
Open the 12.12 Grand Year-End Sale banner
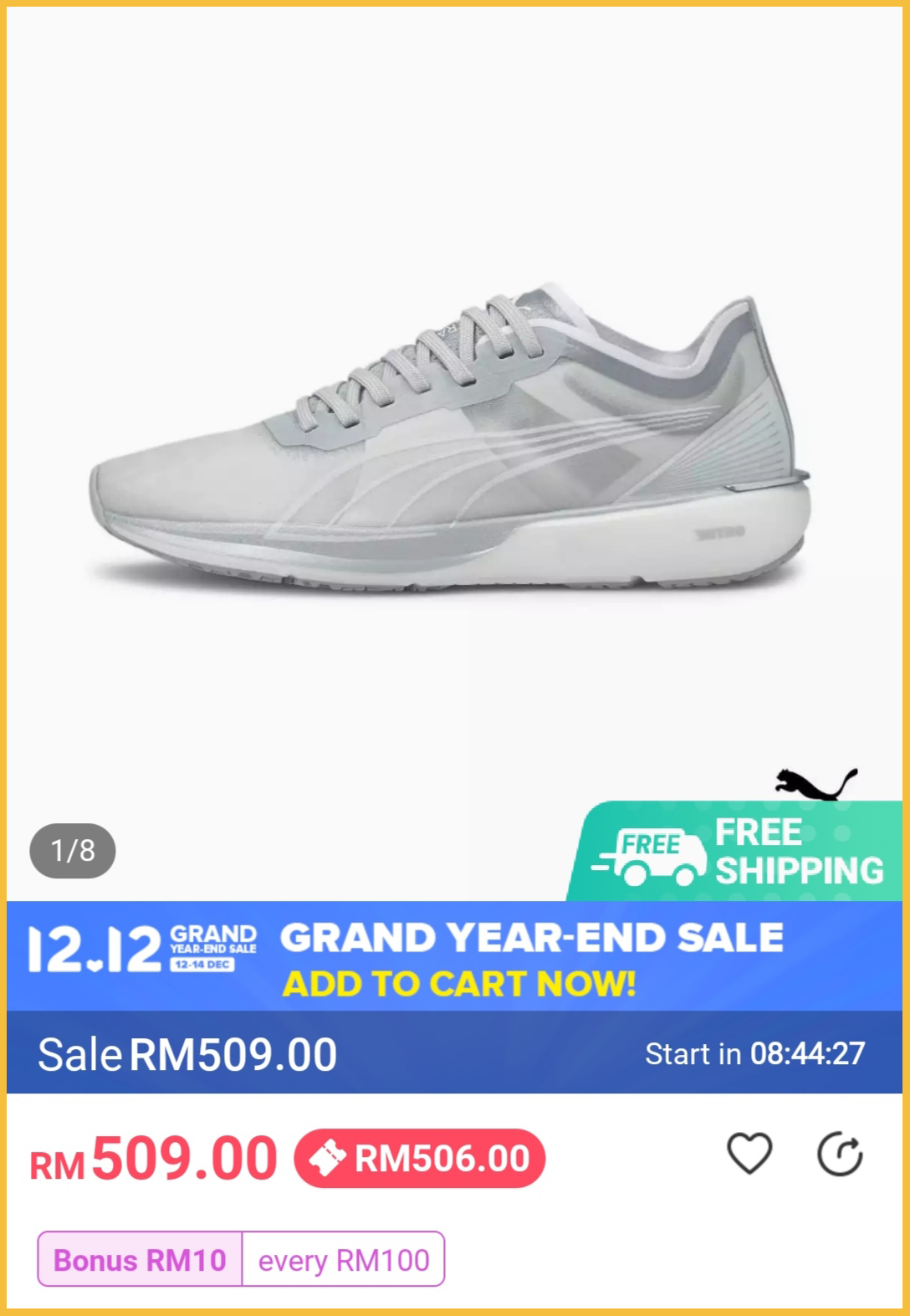coord(454,956)
